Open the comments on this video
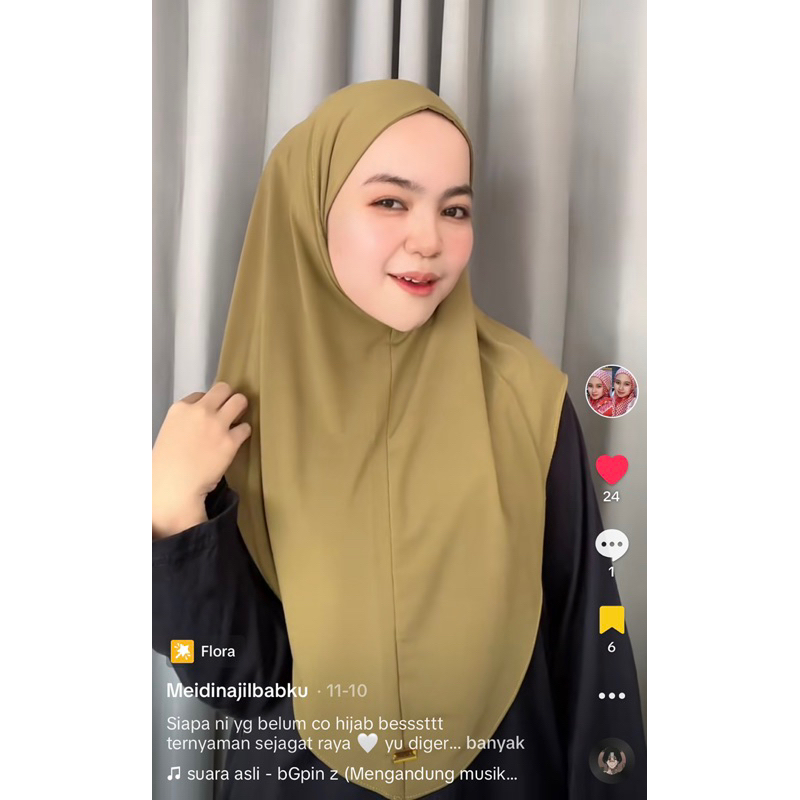This screenshot has width=800, height=800. tap(611, 545)
